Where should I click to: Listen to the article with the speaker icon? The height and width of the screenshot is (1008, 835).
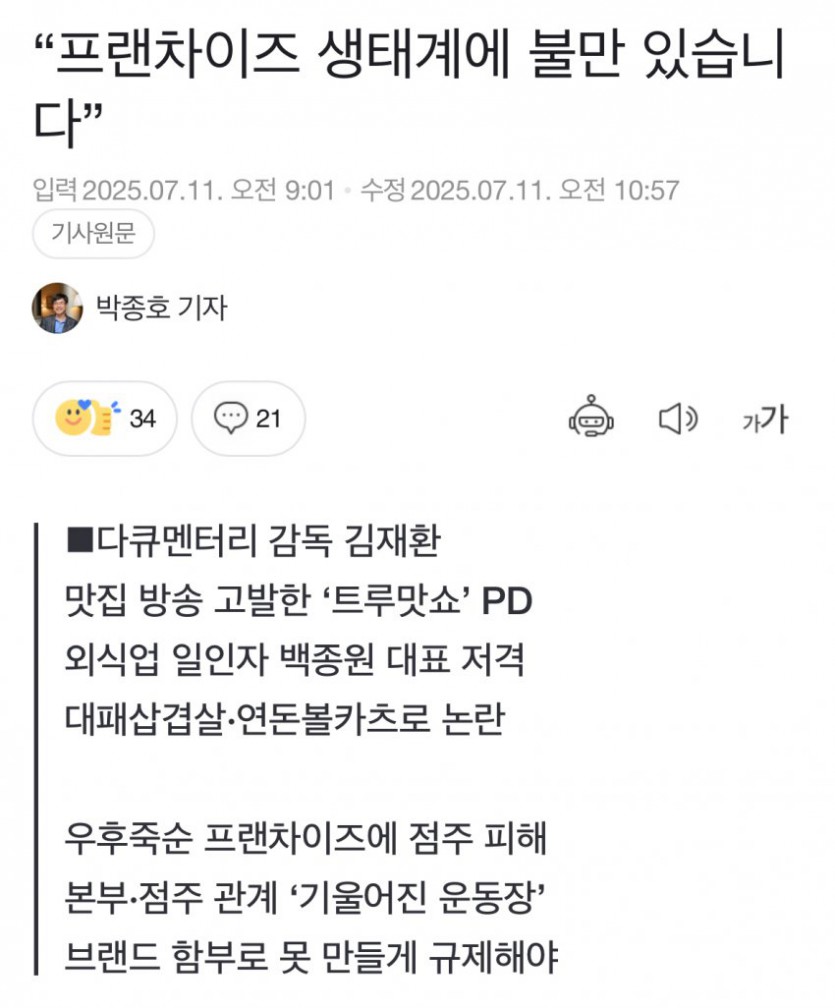(679, 420)
